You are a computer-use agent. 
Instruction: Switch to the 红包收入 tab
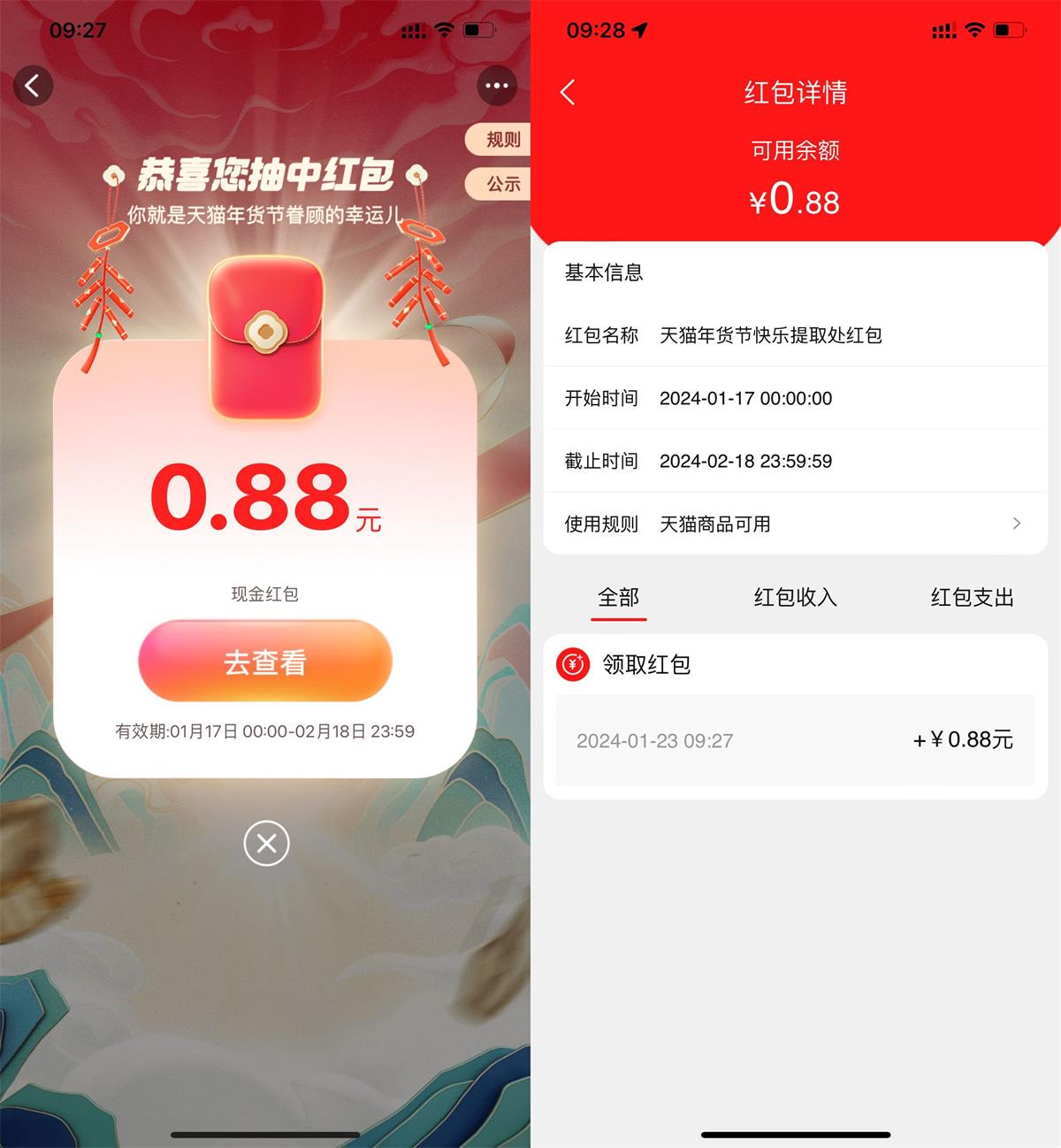(x=794, y=597)
